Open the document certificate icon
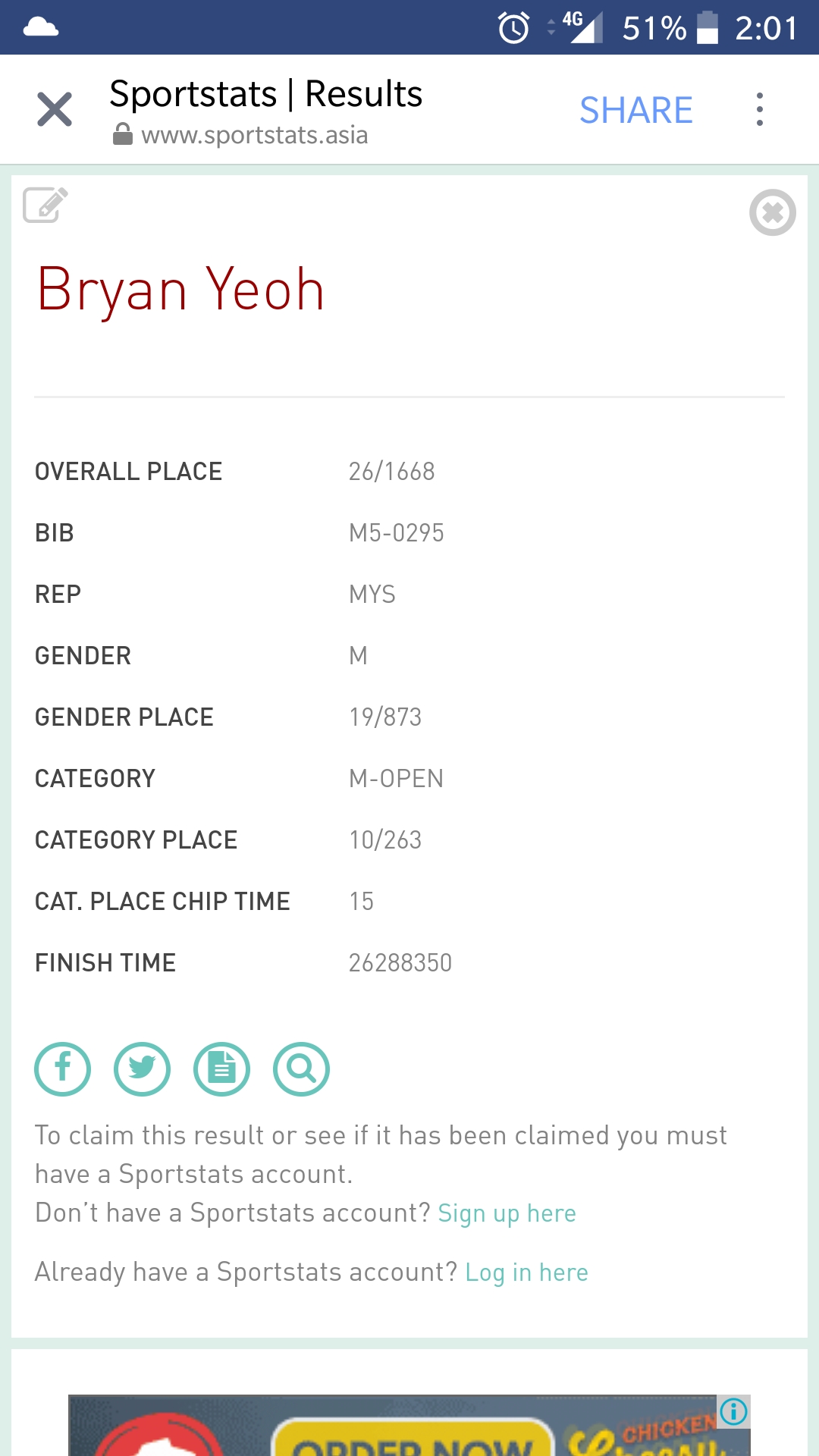 pyautogui.click(x=222, y=1069)
